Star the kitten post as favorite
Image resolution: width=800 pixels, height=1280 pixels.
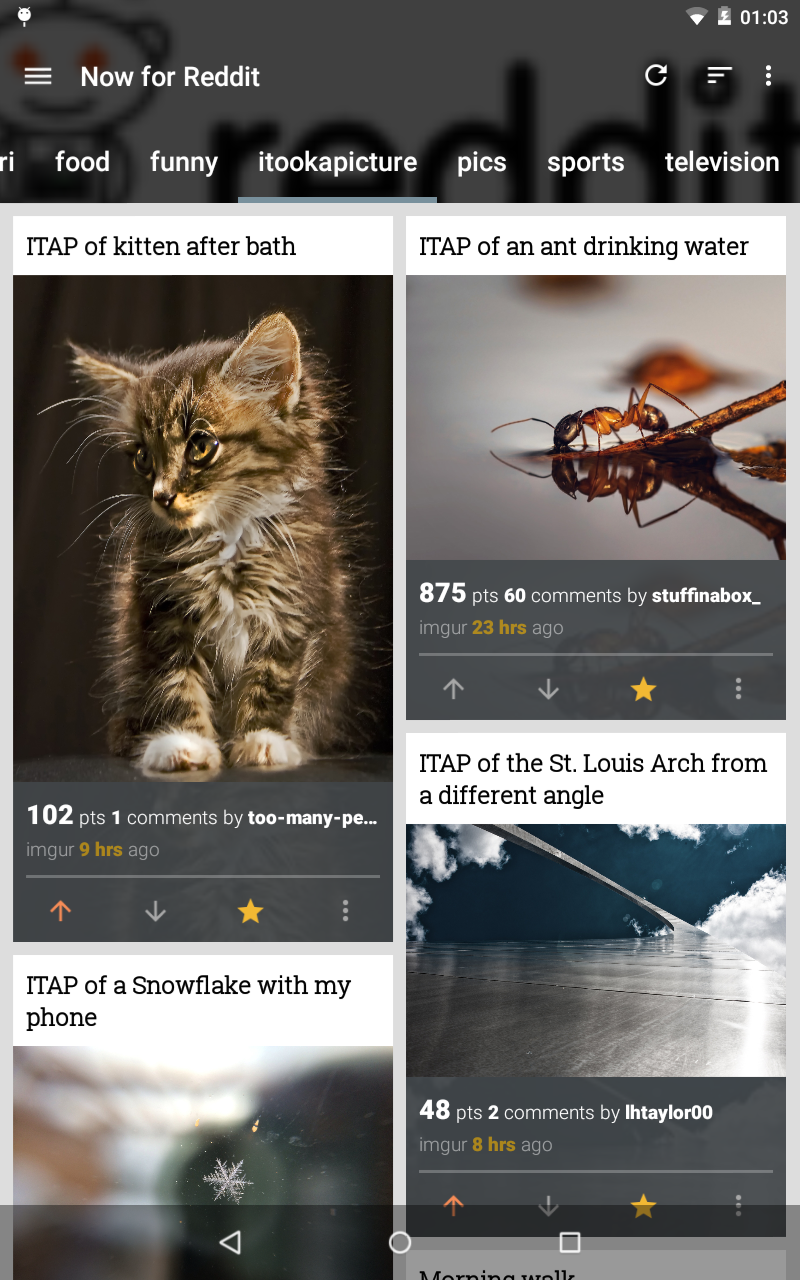(250, 911)
